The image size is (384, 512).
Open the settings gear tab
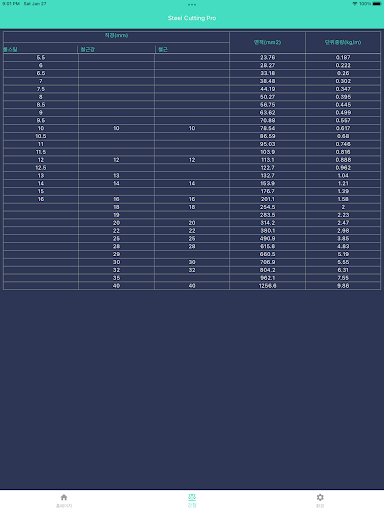coord(320,501)
